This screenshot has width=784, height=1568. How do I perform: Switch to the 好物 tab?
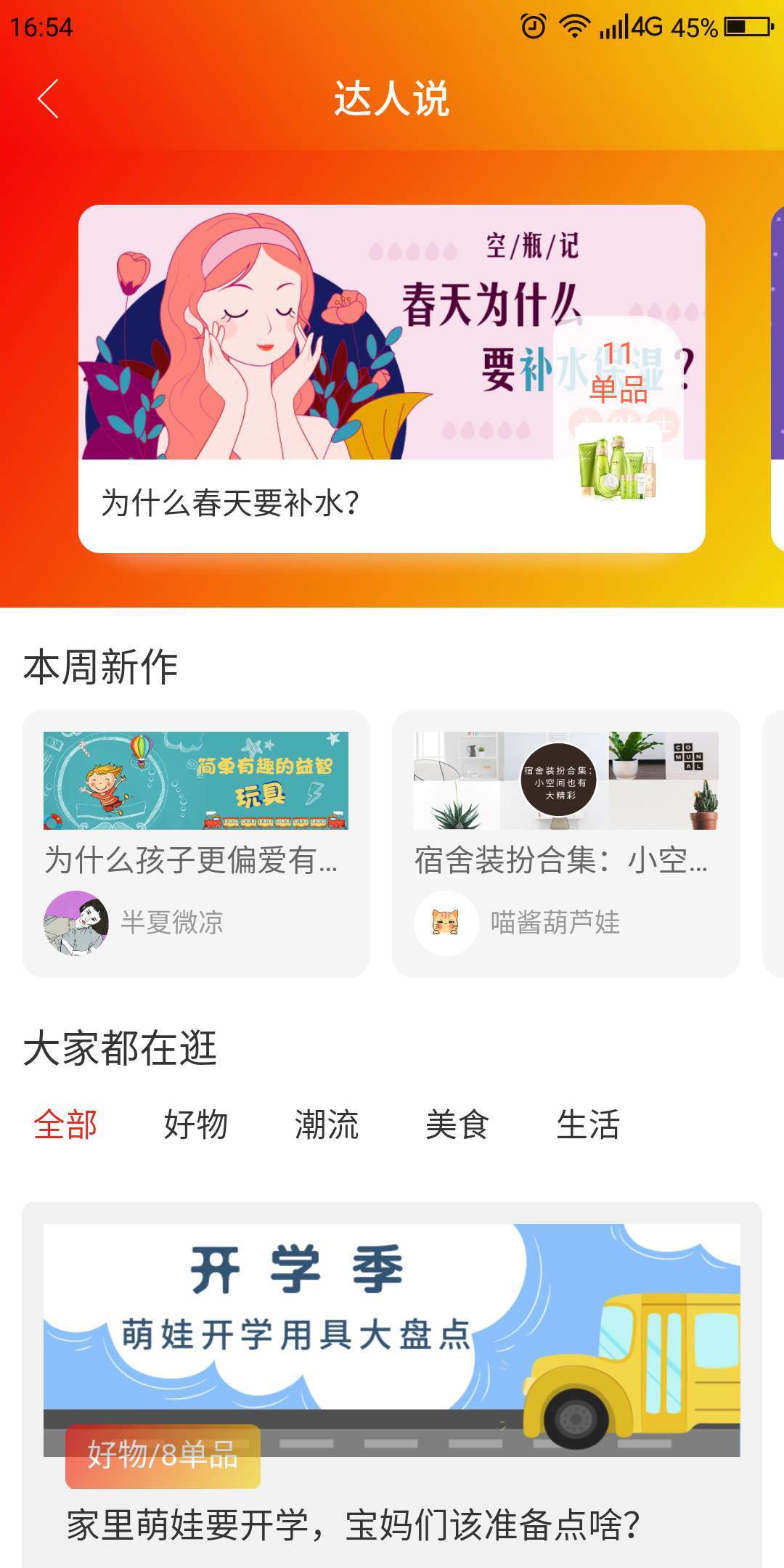click(196, 1124)
